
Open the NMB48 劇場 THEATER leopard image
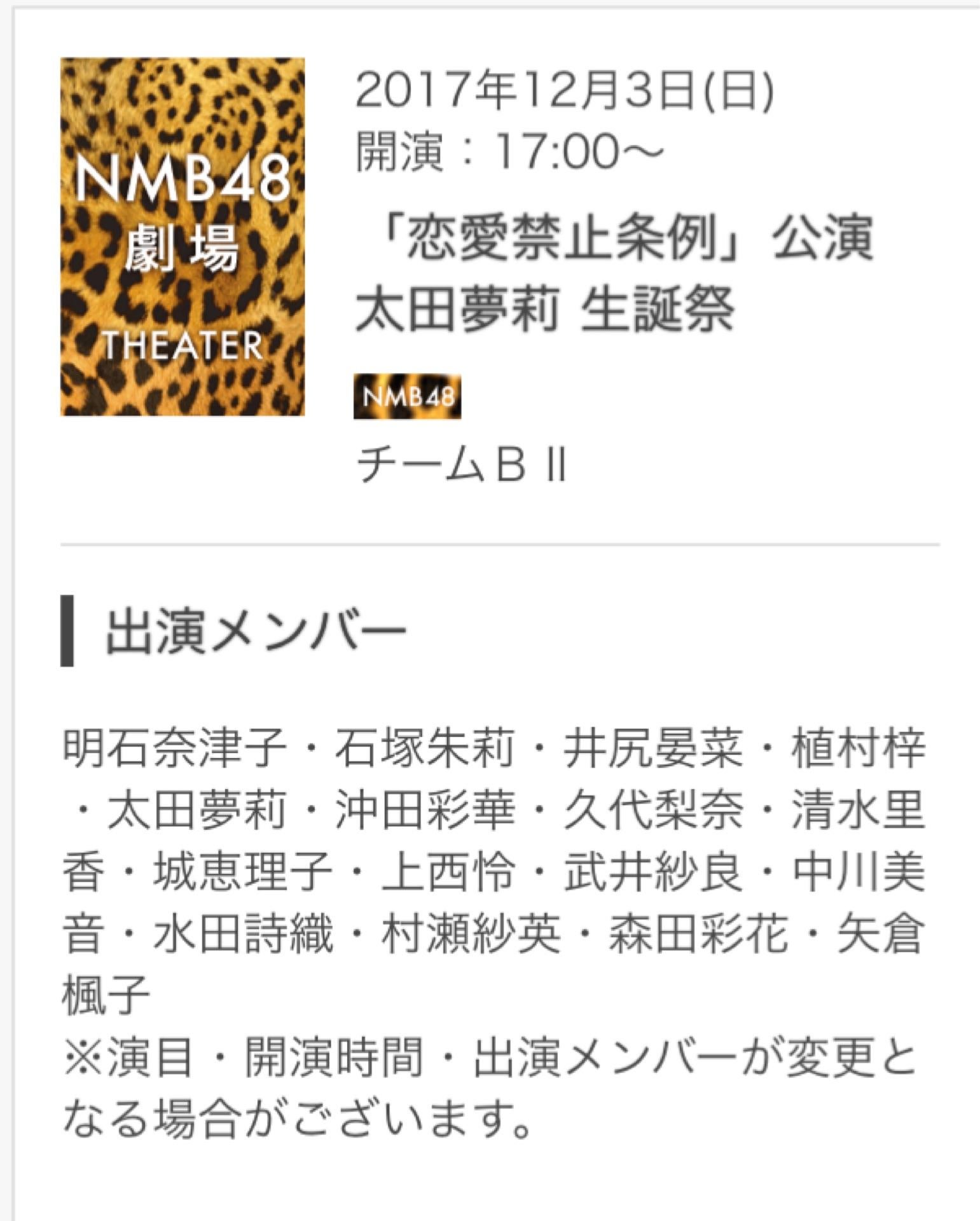coord(183,237)
